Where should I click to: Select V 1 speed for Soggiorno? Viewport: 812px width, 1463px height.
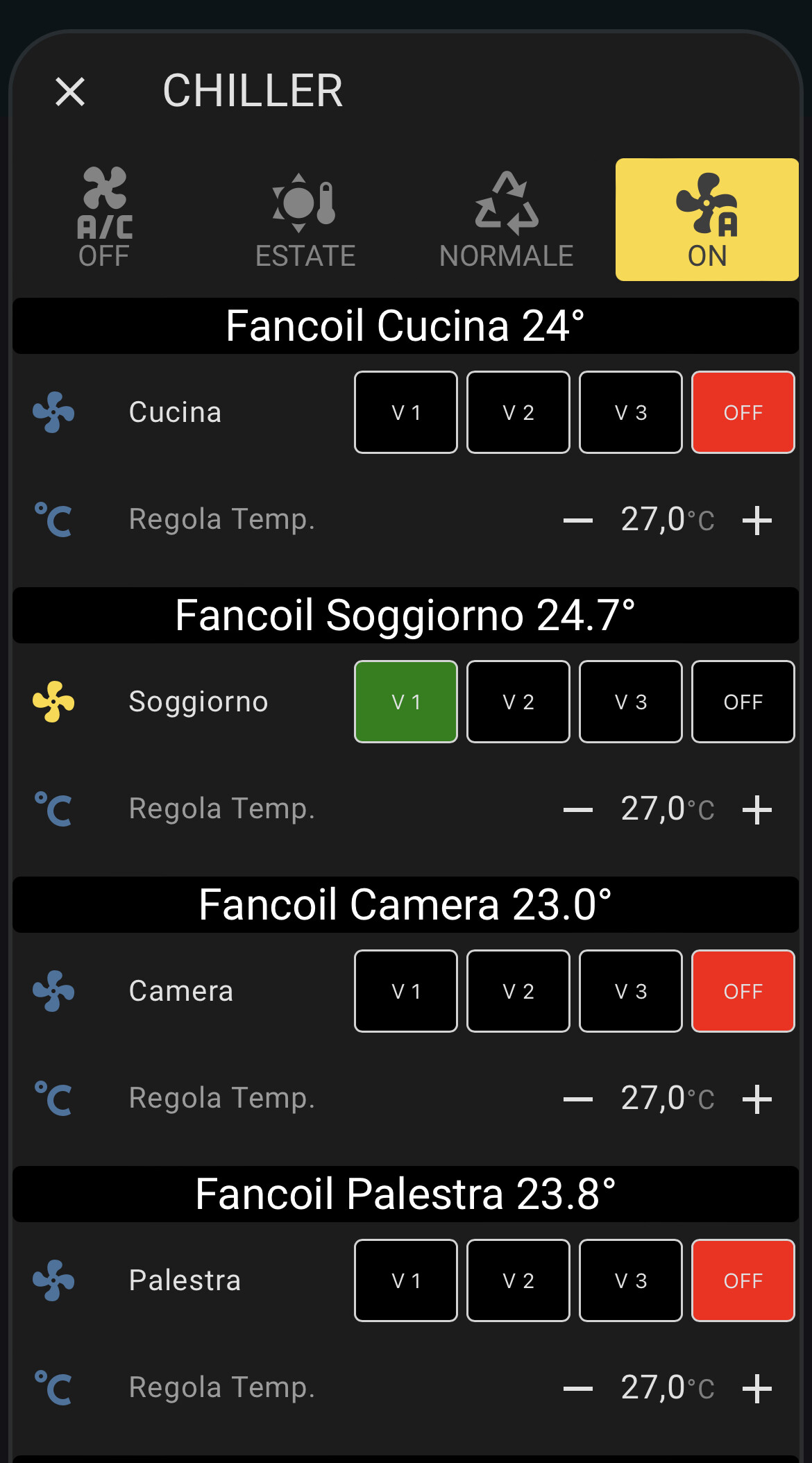406,702
